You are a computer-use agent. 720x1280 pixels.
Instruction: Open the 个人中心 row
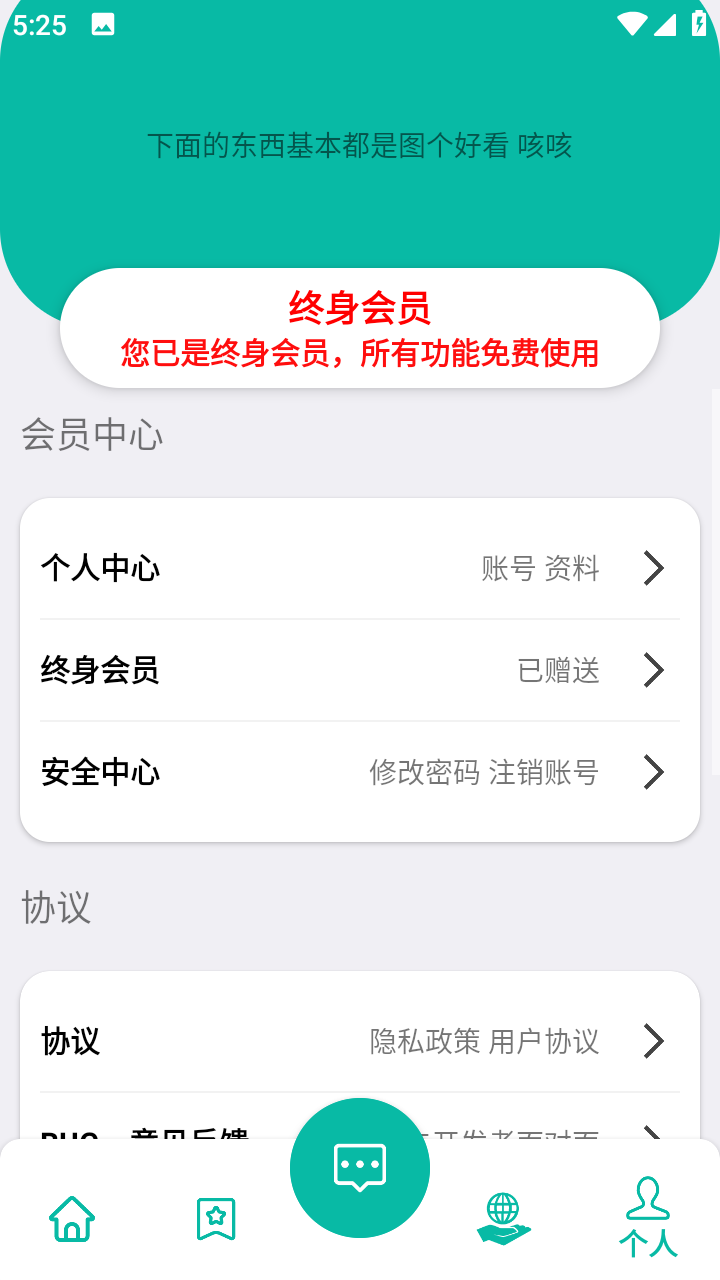pos(360,568)
